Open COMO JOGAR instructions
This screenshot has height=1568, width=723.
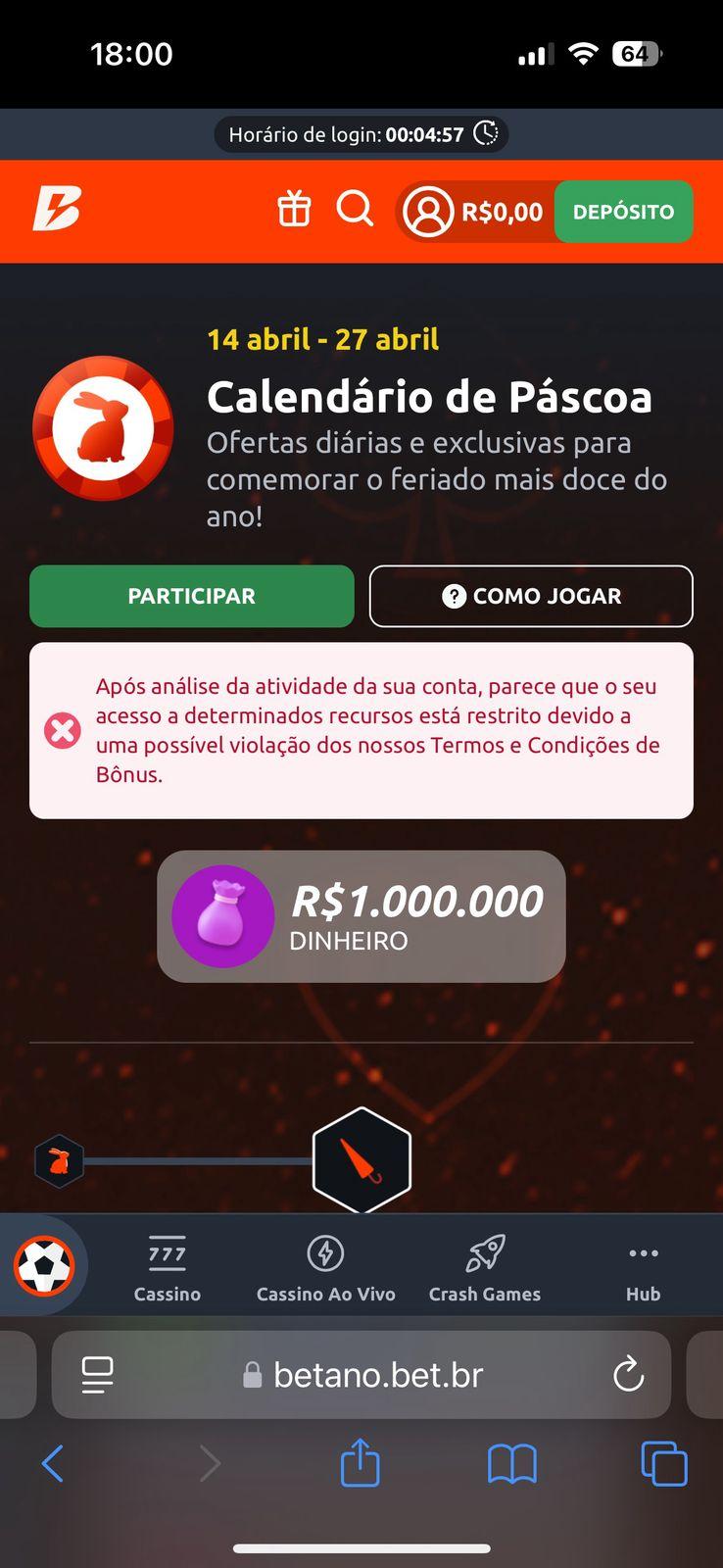click(x=530, y=596)
